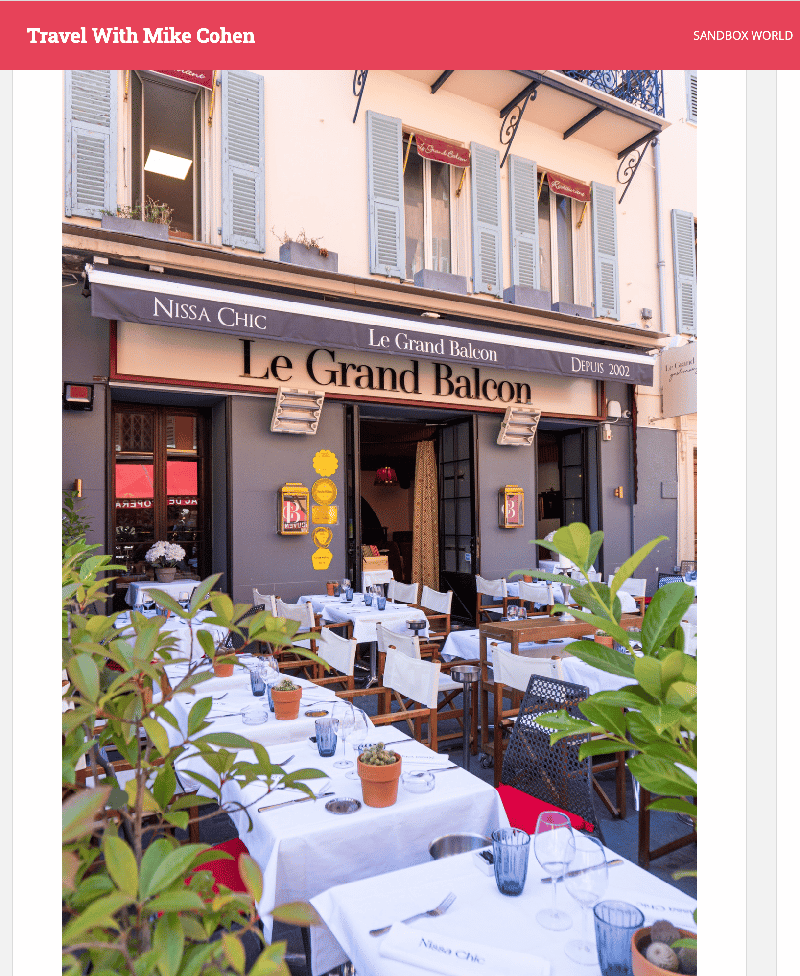Open the Le Grand Balcon restaurant photo
The width and height of the screenshot is (800, 976).
[x=379, y=520]
